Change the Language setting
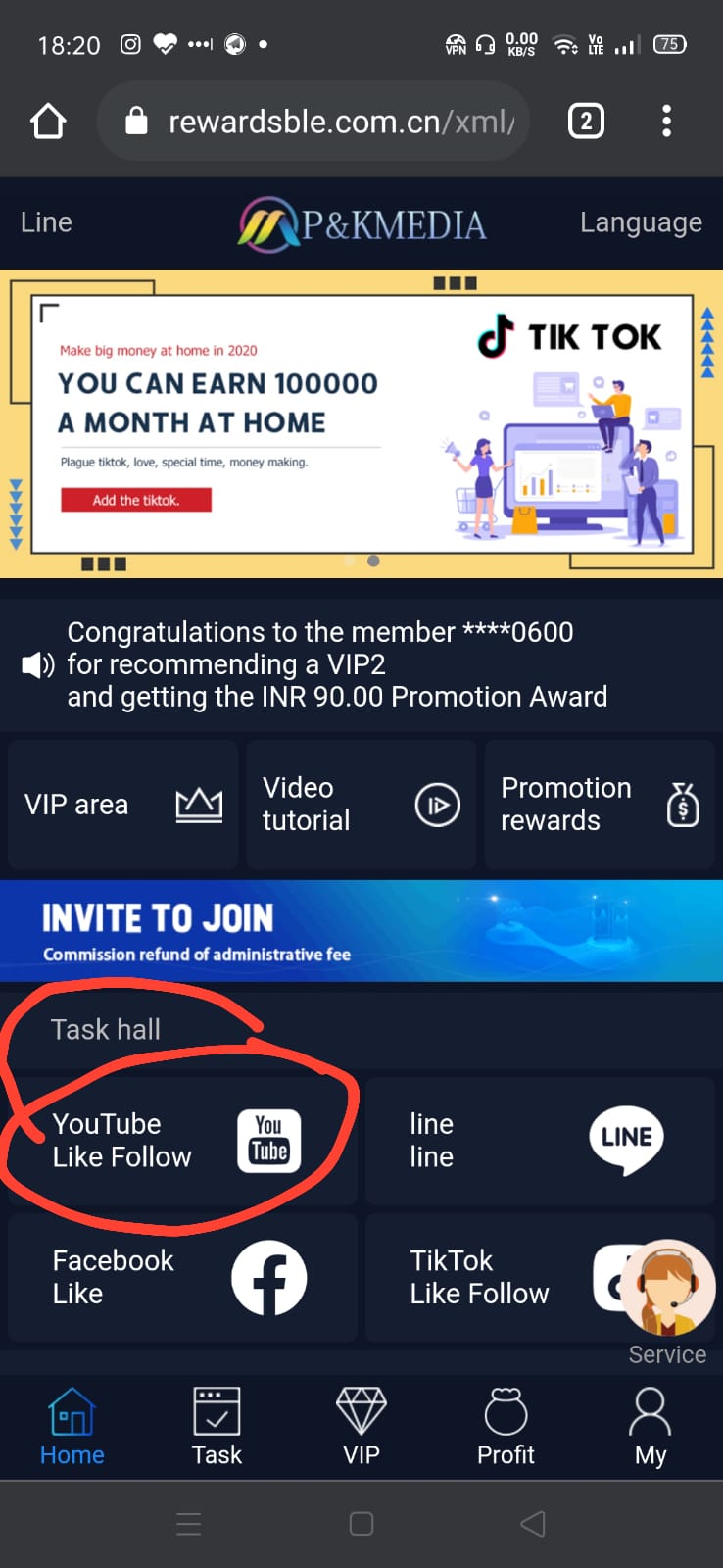Image resolution: width=723 pixels, height=1568 pixels. (641, 222)
